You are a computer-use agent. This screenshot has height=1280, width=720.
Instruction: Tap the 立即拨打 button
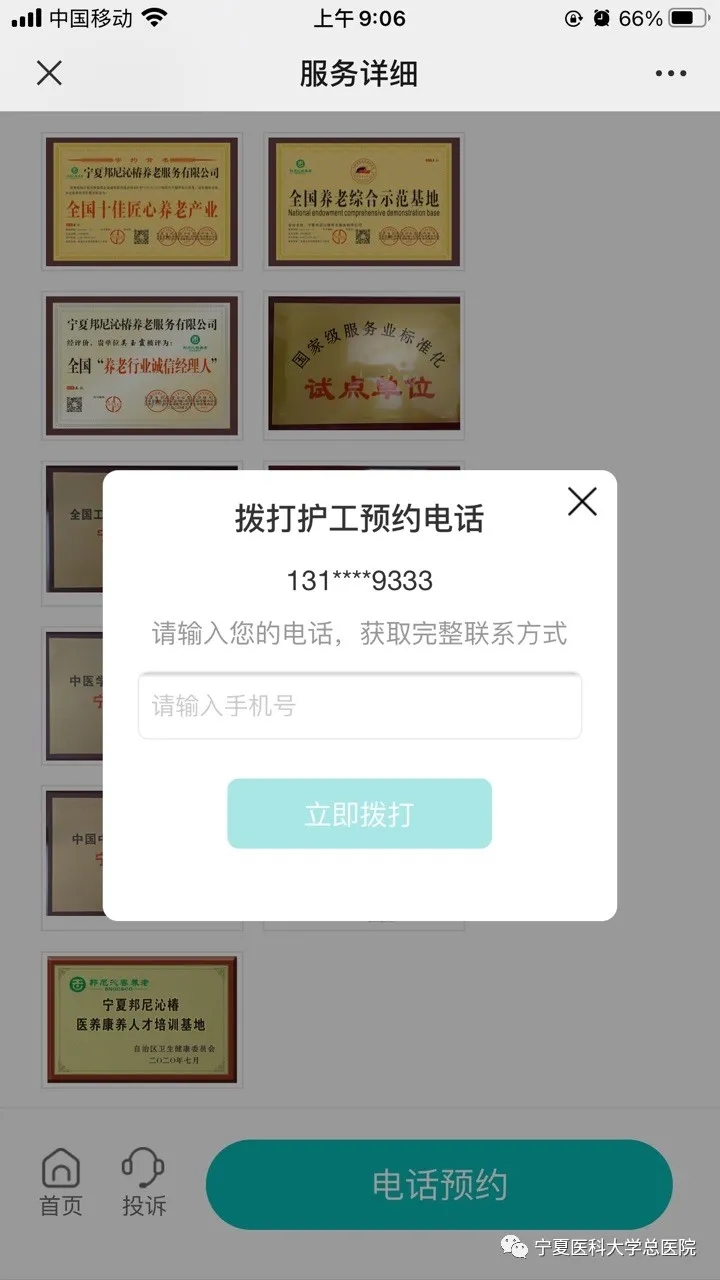[x=360, y=814]
